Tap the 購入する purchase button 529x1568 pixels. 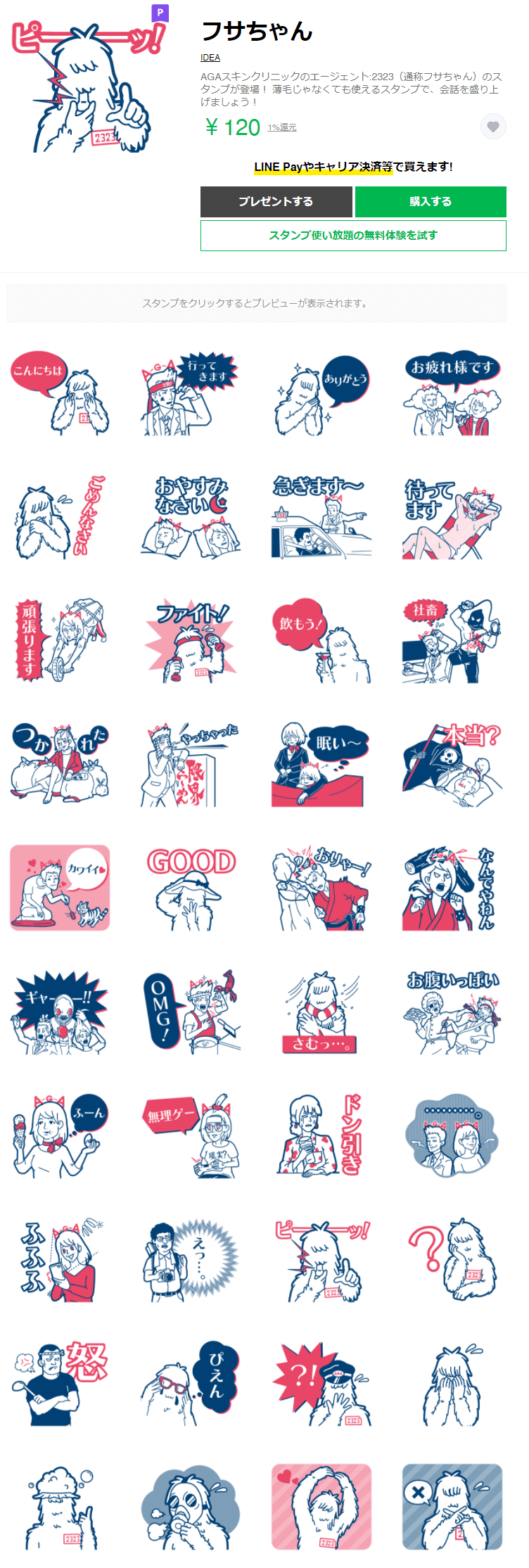tap(431, 202)
